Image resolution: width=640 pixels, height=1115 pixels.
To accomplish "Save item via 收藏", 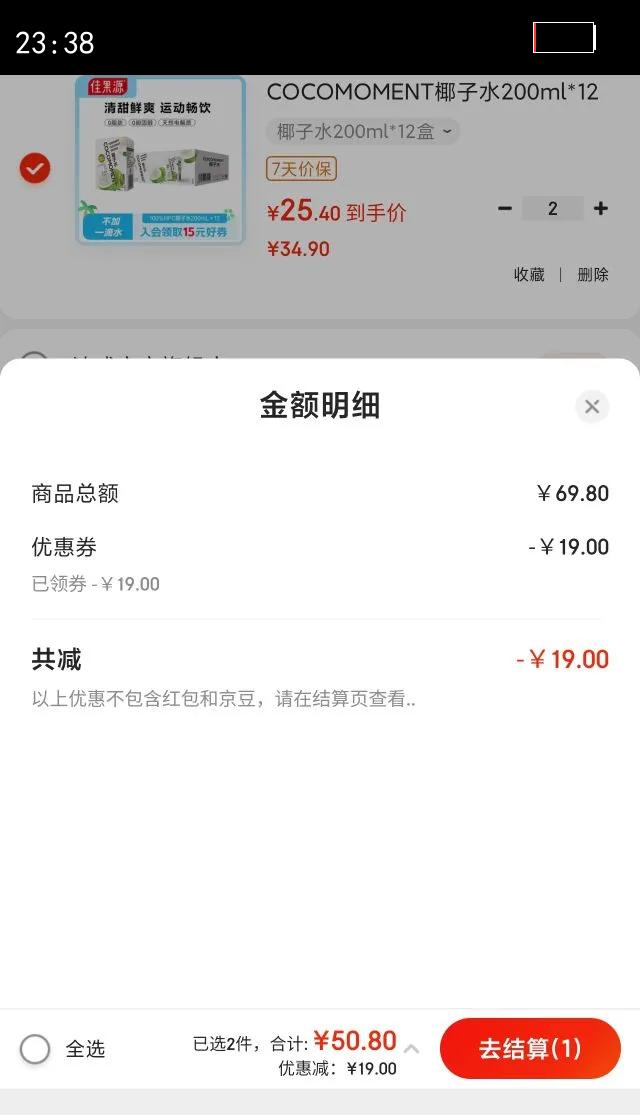I will [529, 274].
